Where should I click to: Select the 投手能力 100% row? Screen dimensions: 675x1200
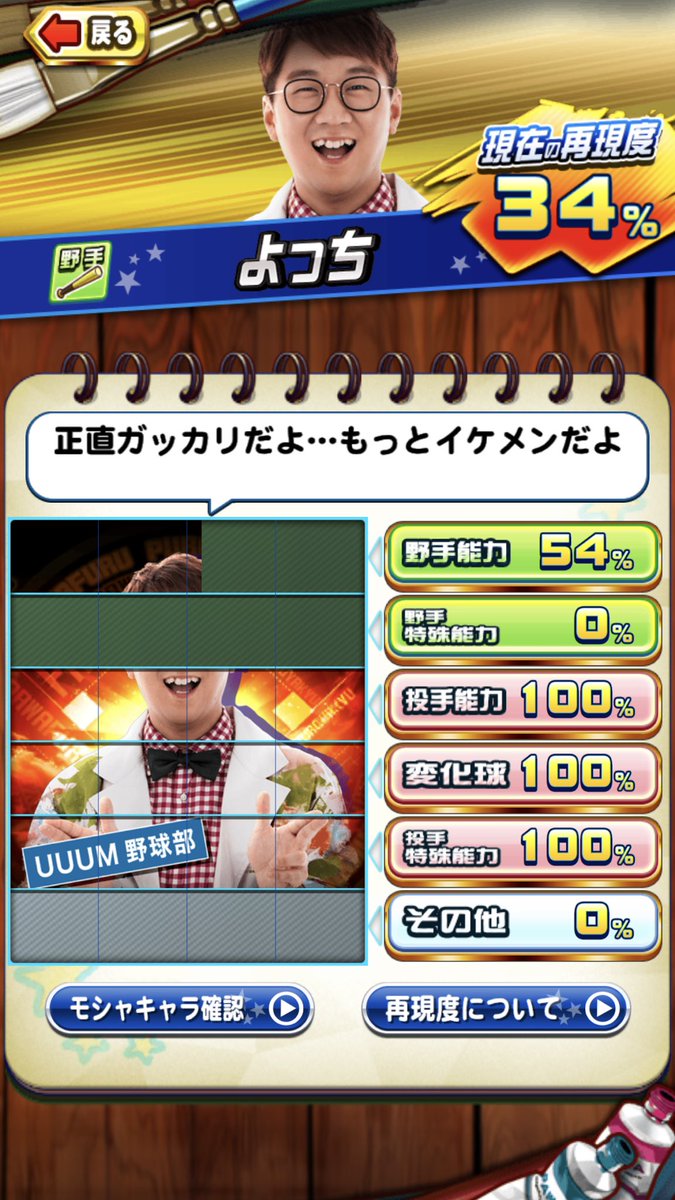point(523,704)
